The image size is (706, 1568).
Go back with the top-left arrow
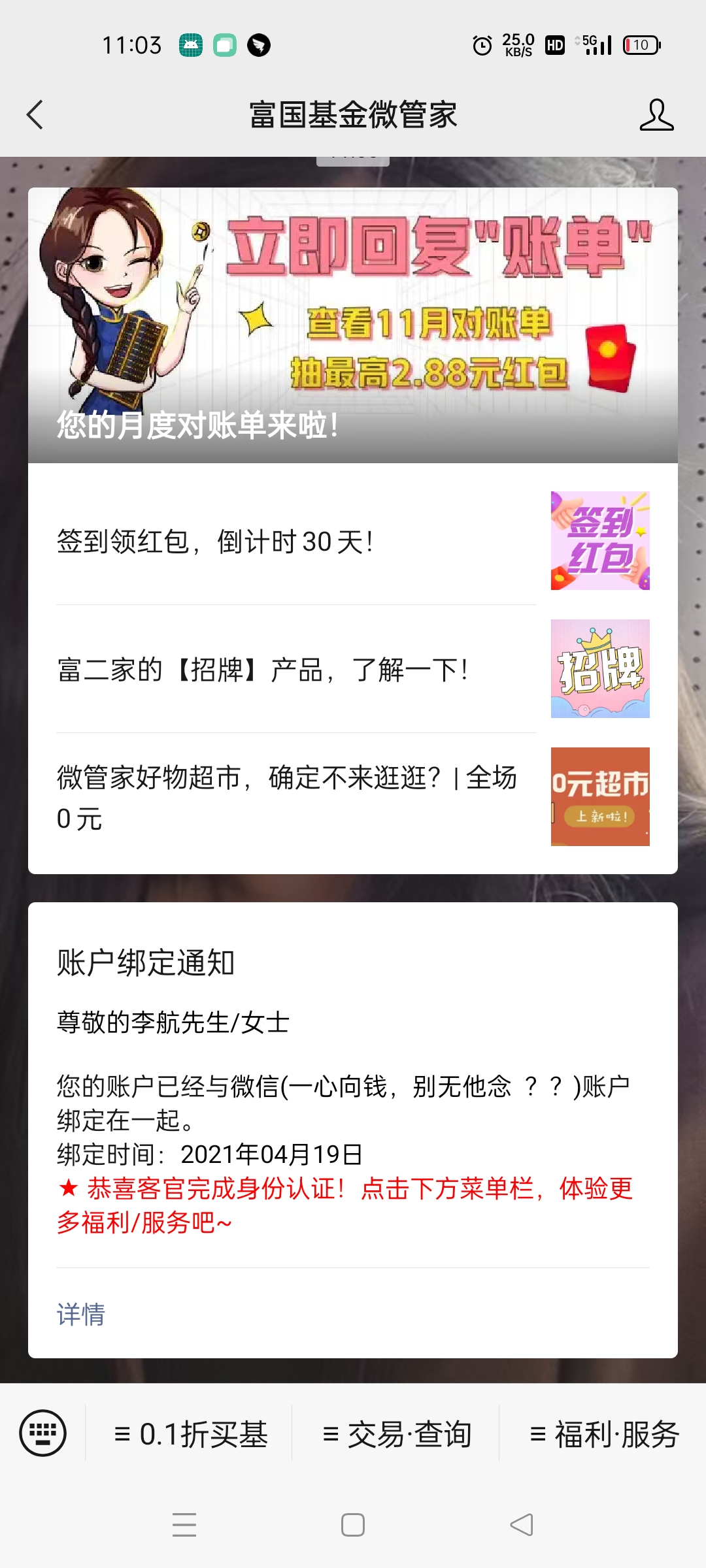35,114
